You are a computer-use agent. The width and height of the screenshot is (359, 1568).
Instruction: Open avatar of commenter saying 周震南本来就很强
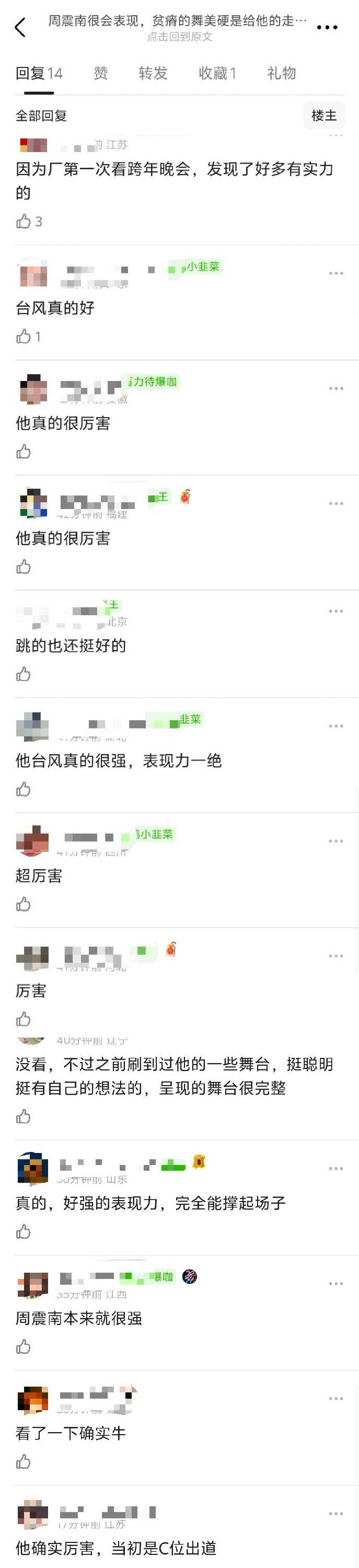(33, 1285)
